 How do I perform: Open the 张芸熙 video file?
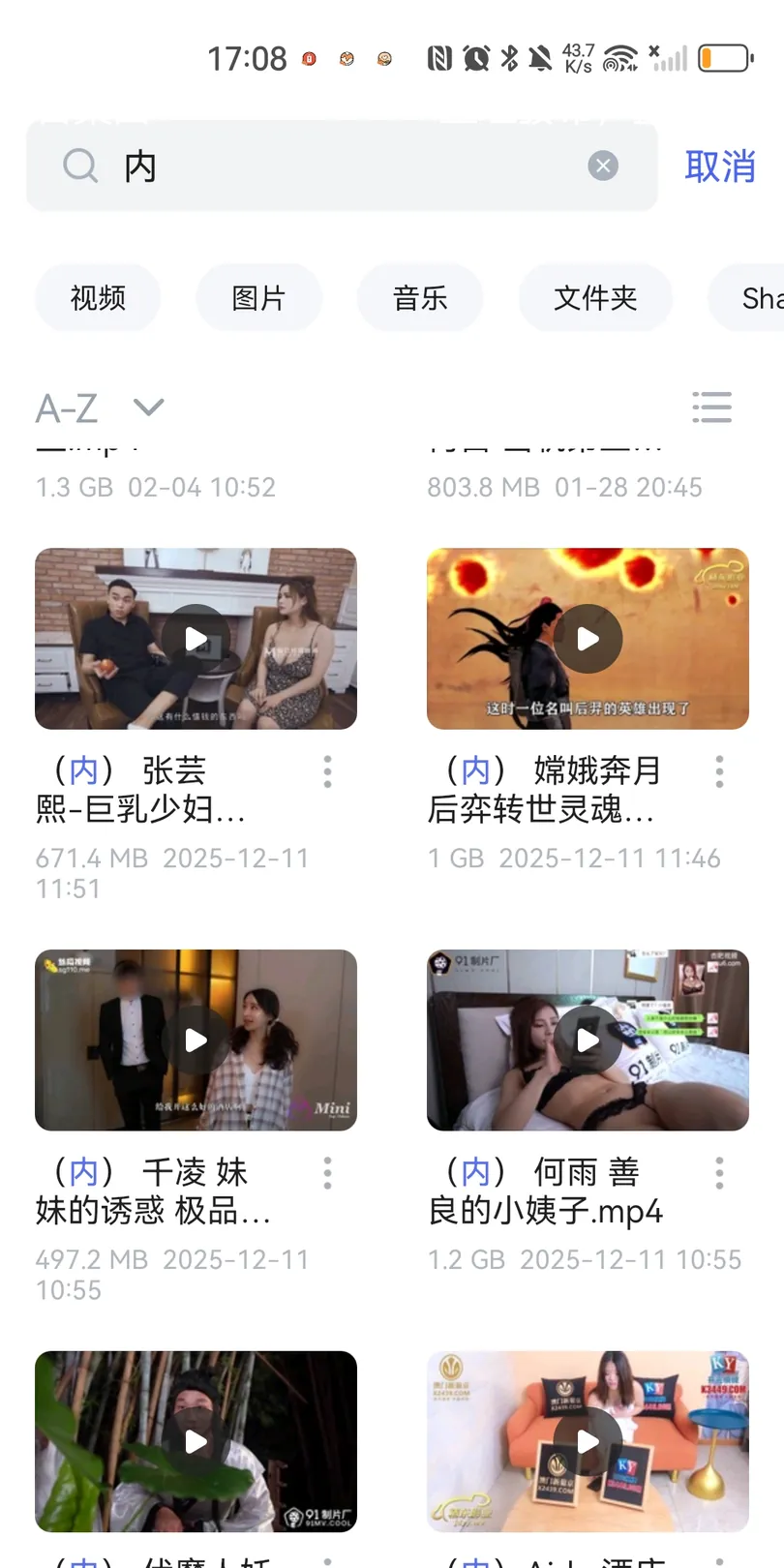196,639
